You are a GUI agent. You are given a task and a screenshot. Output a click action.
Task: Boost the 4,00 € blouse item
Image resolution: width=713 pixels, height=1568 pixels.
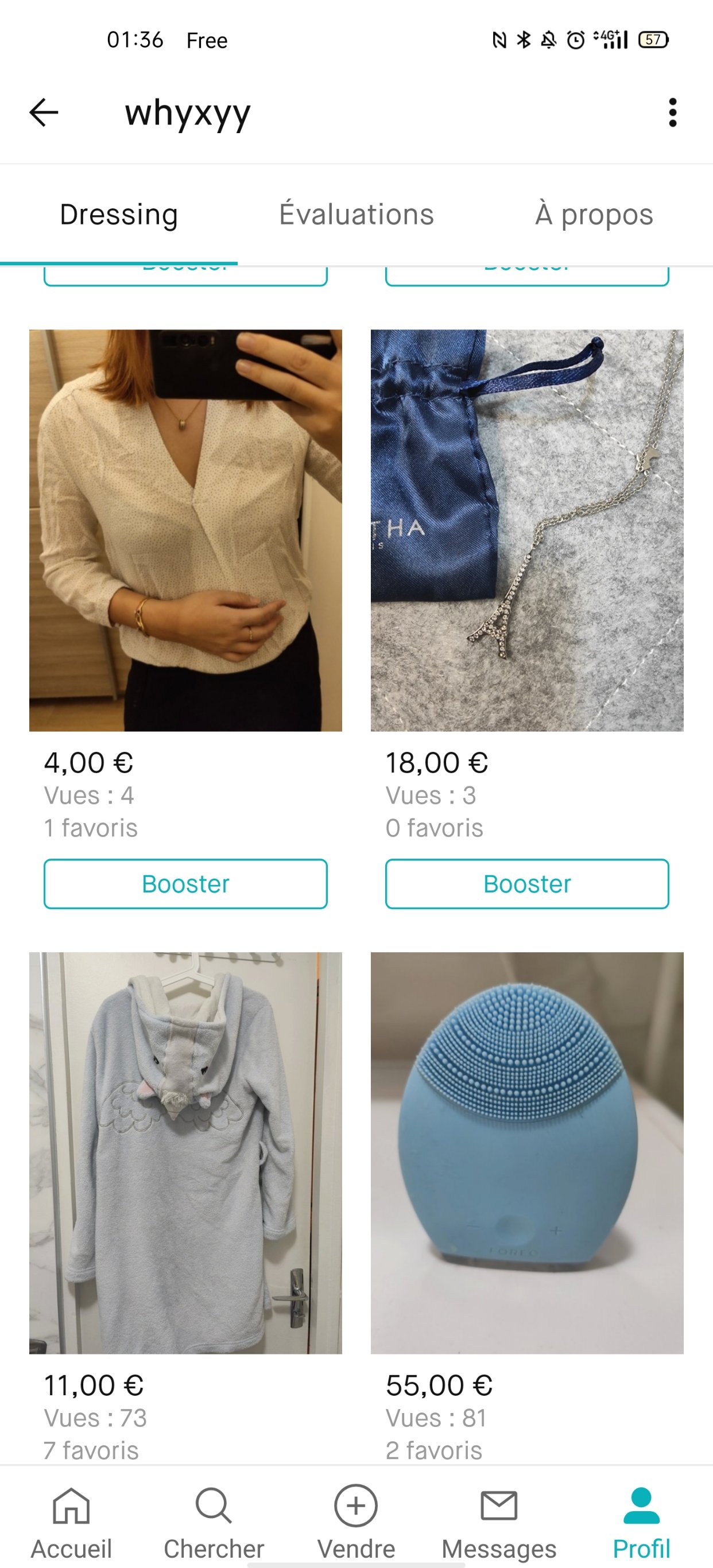pyautogui.click(x=185, y=884)
